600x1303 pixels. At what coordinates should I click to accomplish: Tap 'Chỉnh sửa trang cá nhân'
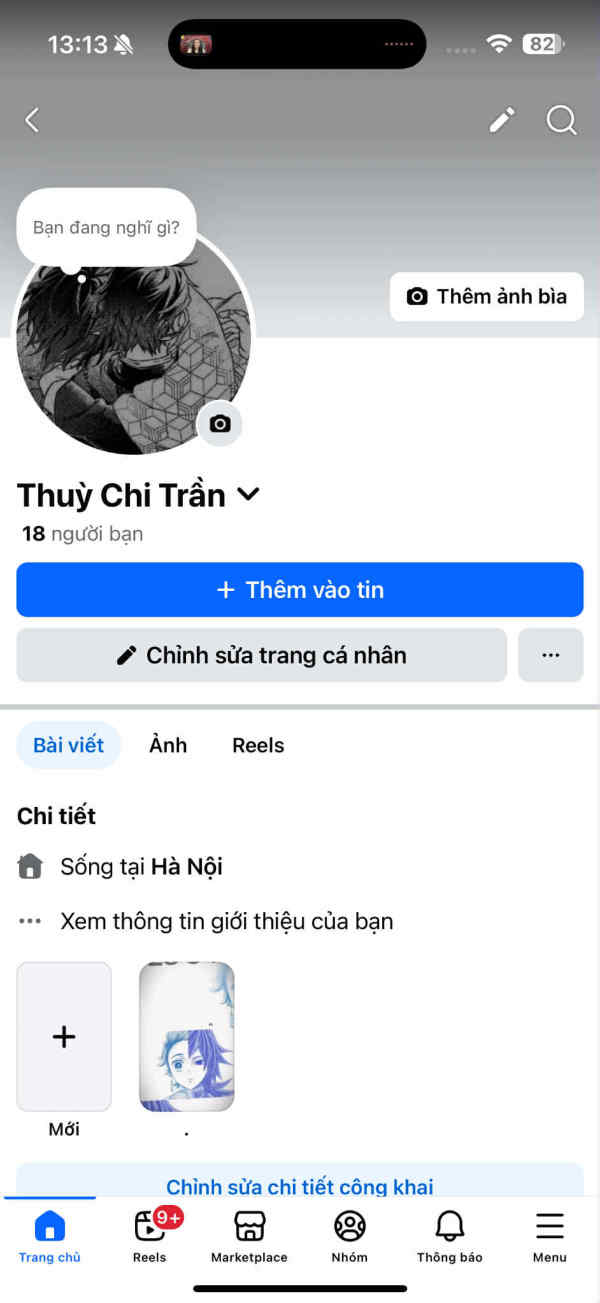tap(262, 656)
